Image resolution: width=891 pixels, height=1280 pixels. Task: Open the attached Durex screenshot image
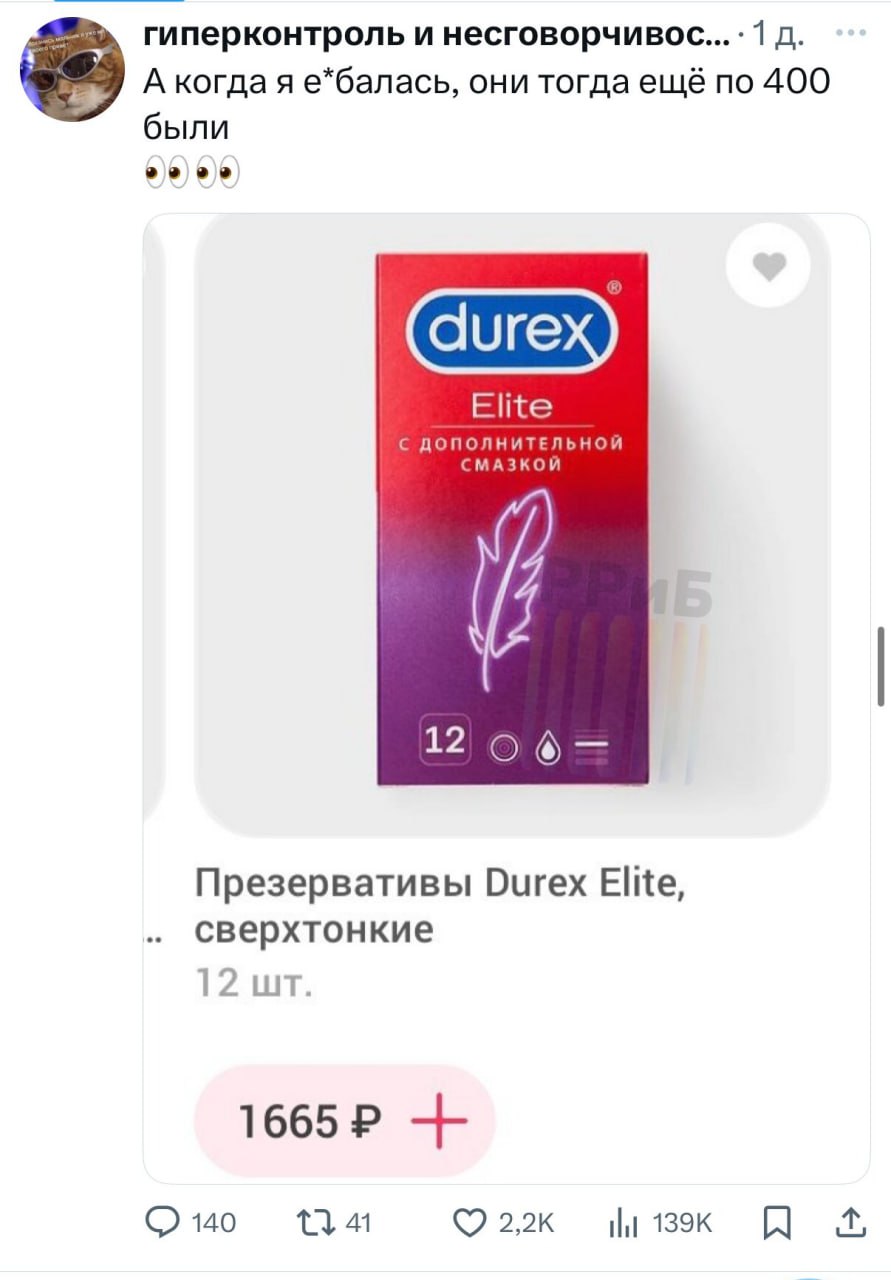507,600
